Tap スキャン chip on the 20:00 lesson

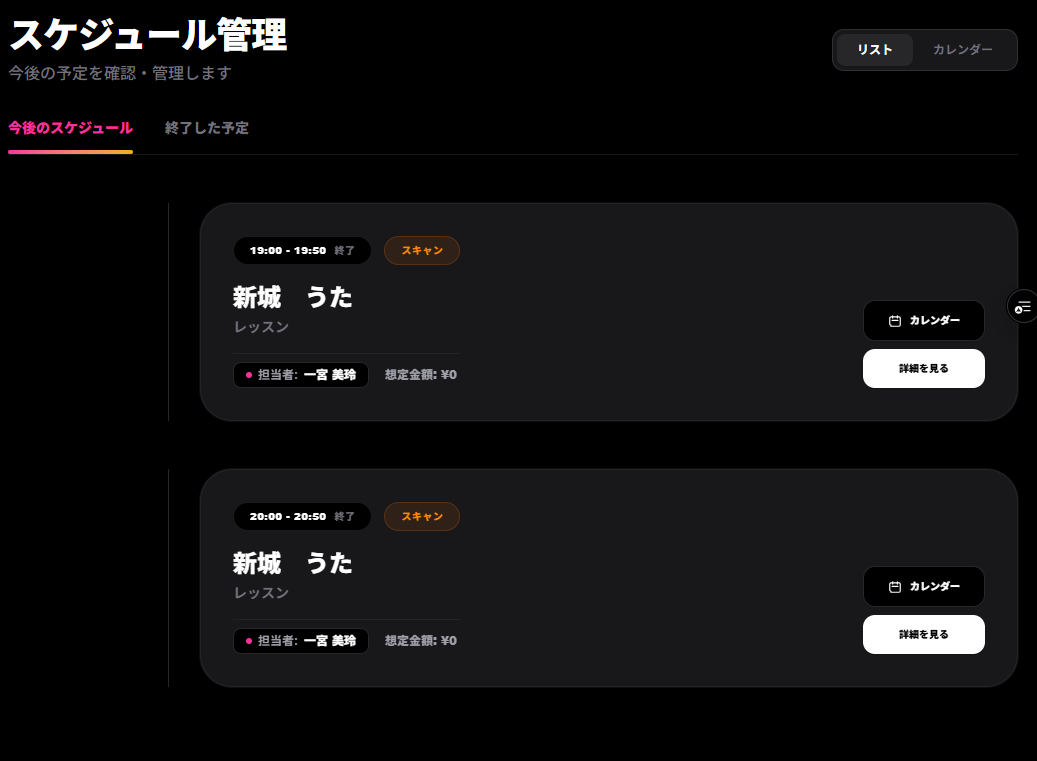pos(421,516)
